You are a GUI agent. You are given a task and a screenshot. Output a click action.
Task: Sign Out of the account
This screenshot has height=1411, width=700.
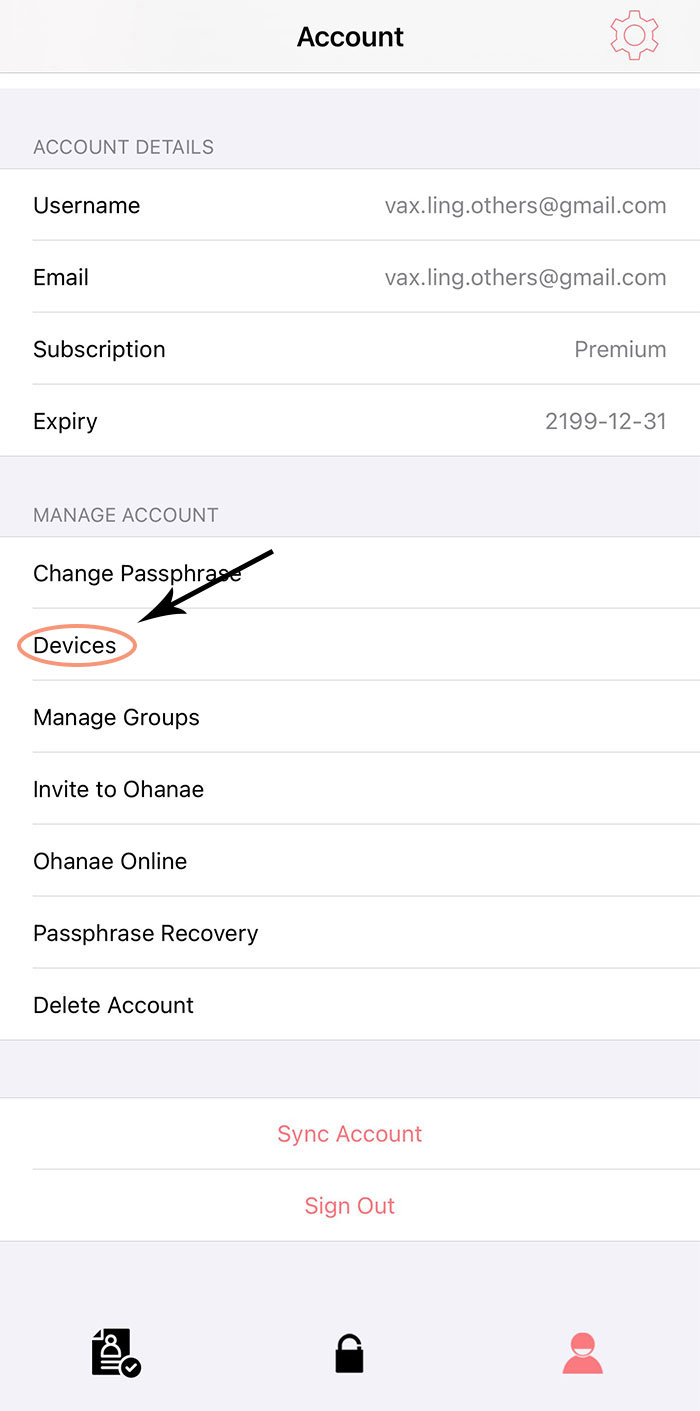[x=350, y=1206]
